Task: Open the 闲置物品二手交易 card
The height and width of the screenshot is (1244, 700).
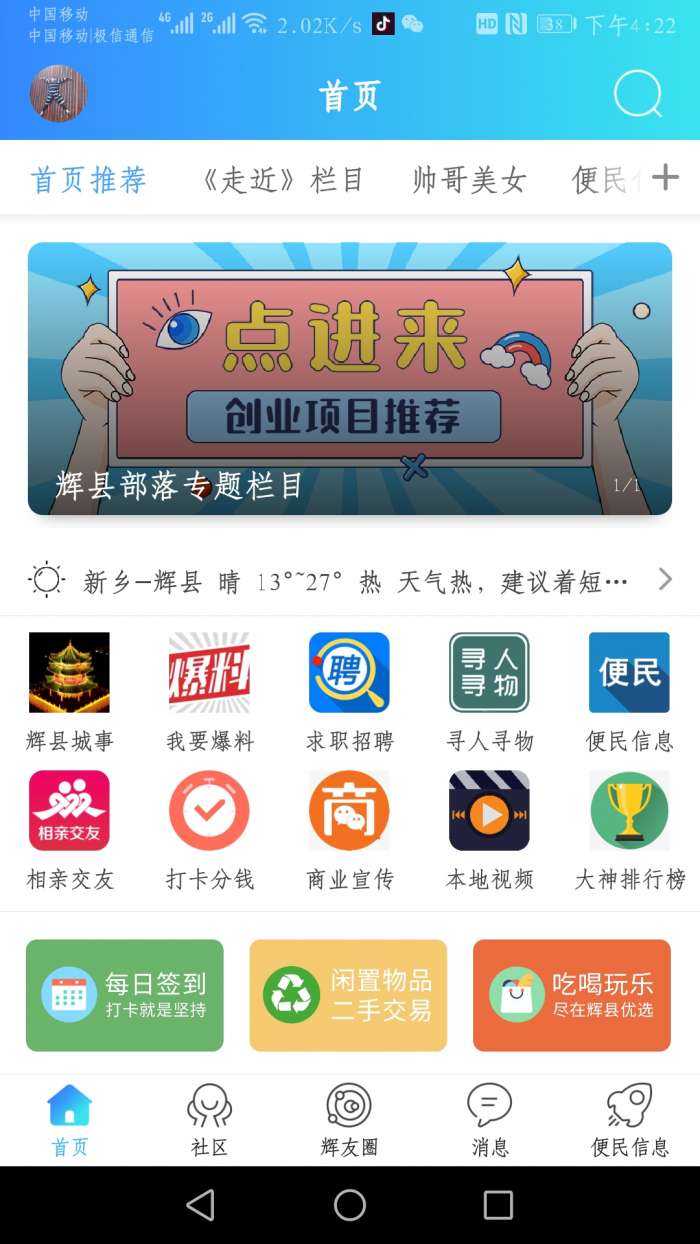Action: (348, 995)
